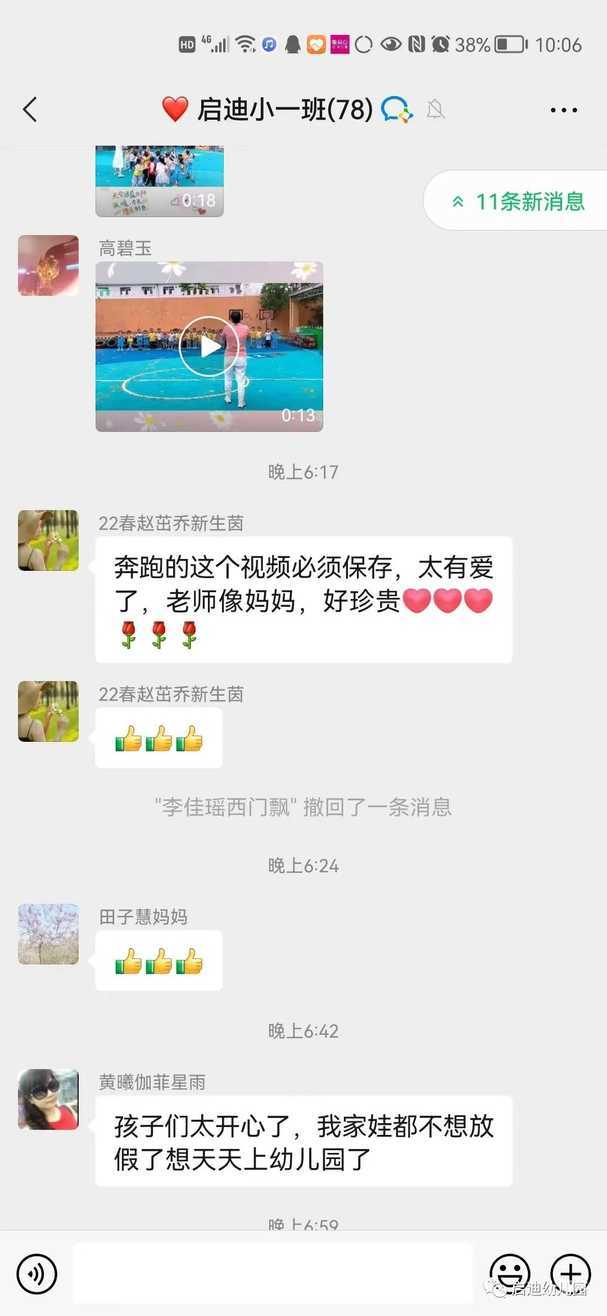Switch to voice message input

click(37, 1273)
